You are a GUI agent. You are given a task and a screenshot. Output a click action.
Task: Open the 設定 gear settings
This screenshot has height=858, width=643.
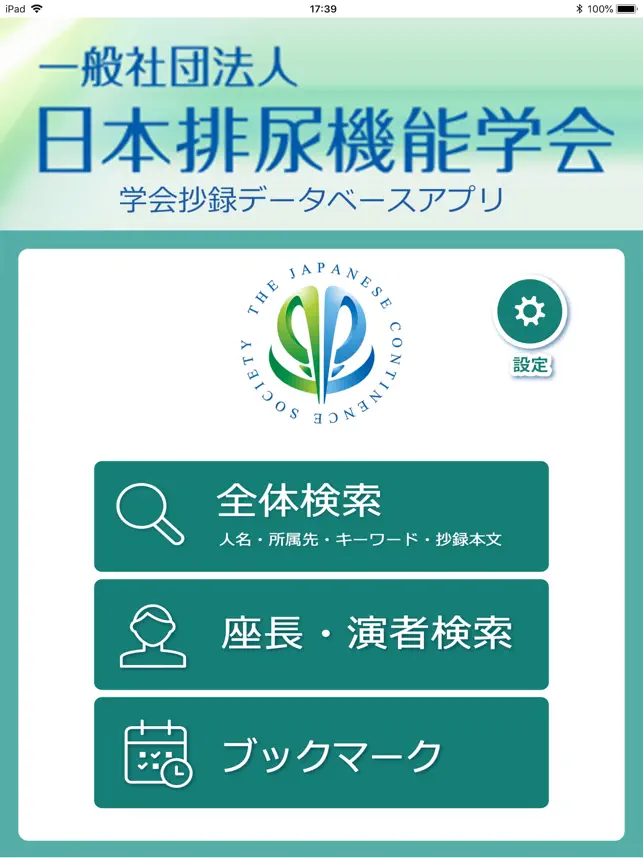pyautogui.click(x=530, y=314)
